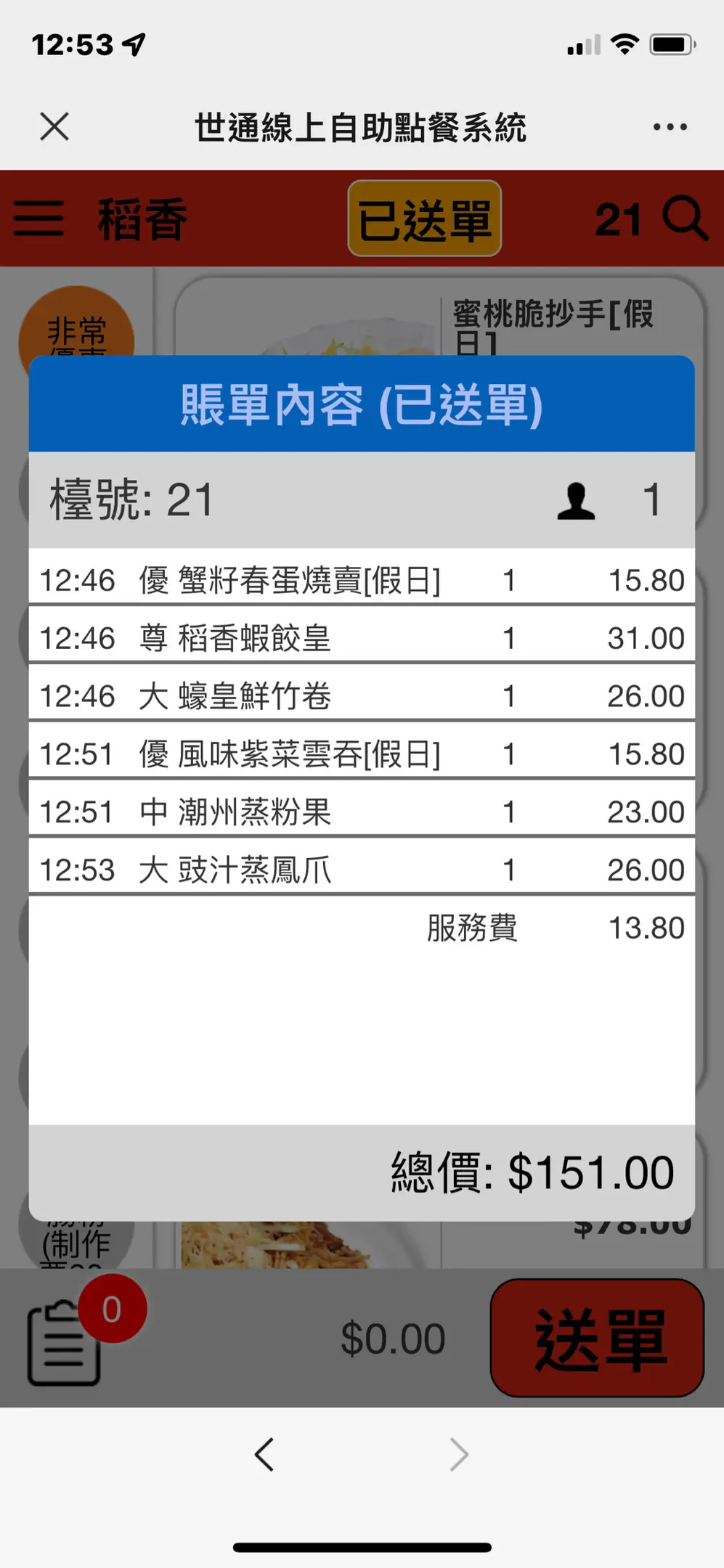Open the search magnifier icon
This screenshot has width=724, height=1568.
point(685,218)
